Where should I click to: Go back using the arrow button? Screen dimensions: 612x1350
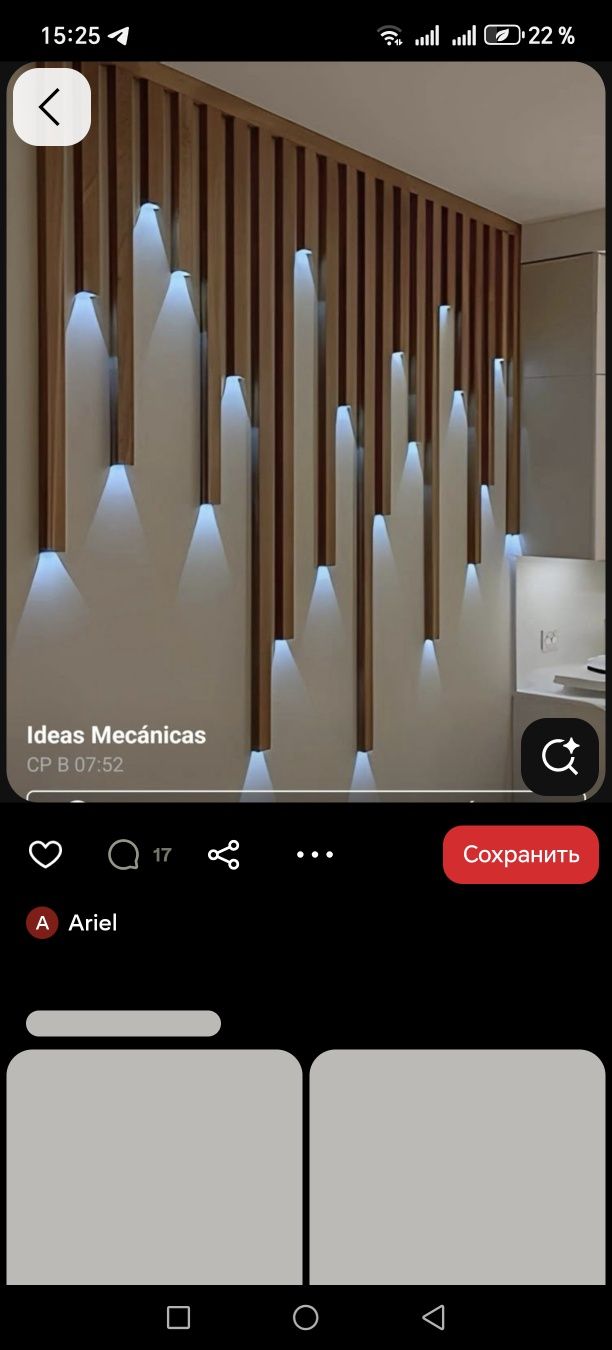[x=51, y=107]
